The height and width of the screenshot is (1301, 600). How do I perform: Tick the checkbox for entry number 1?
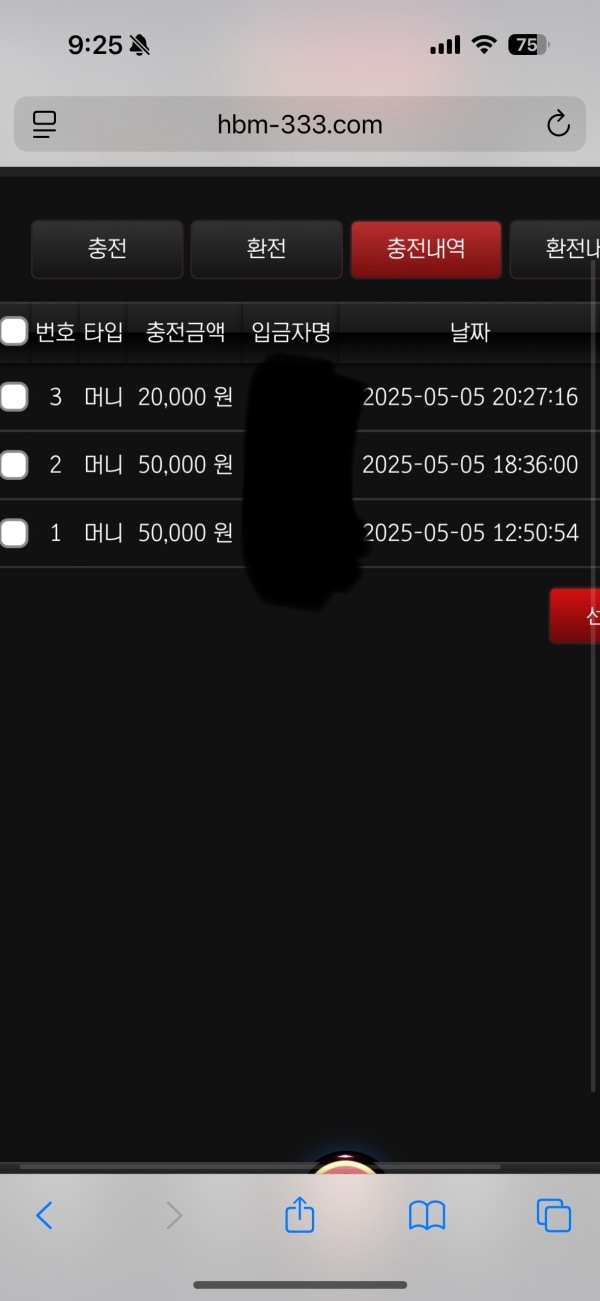click(14, 533)
